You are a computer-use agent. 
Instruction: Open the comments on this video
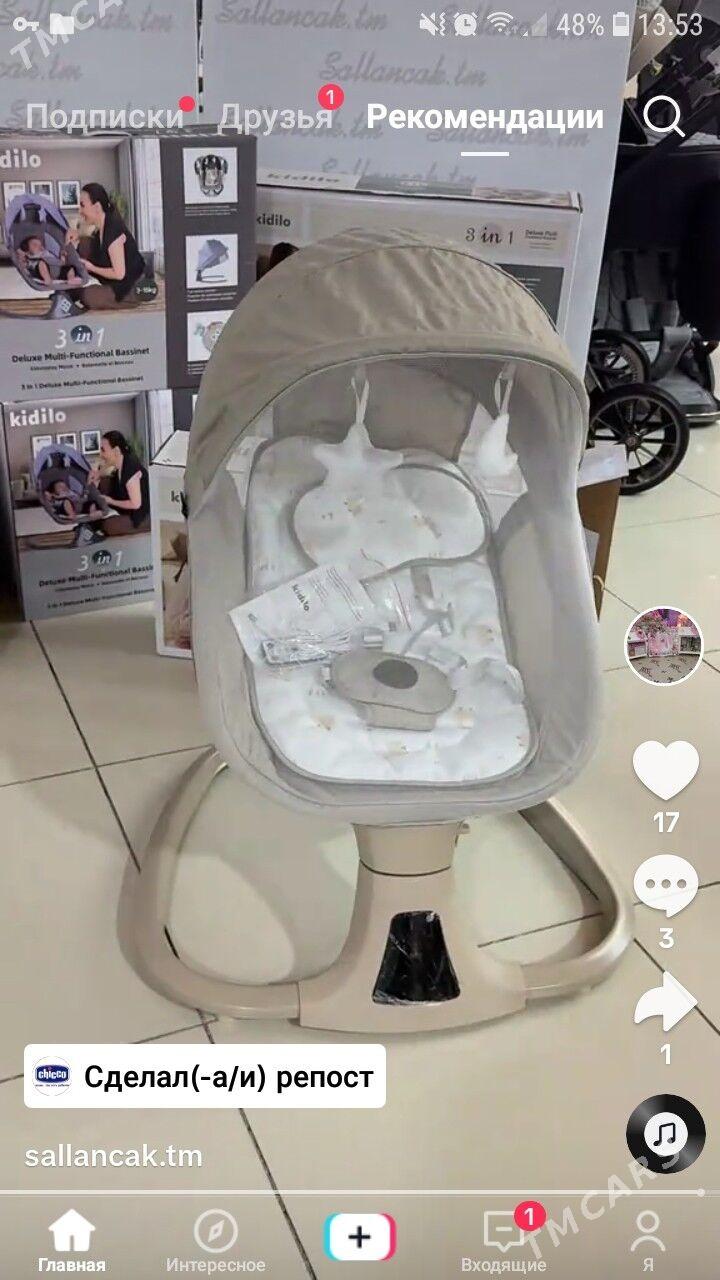tap(665, 887)
